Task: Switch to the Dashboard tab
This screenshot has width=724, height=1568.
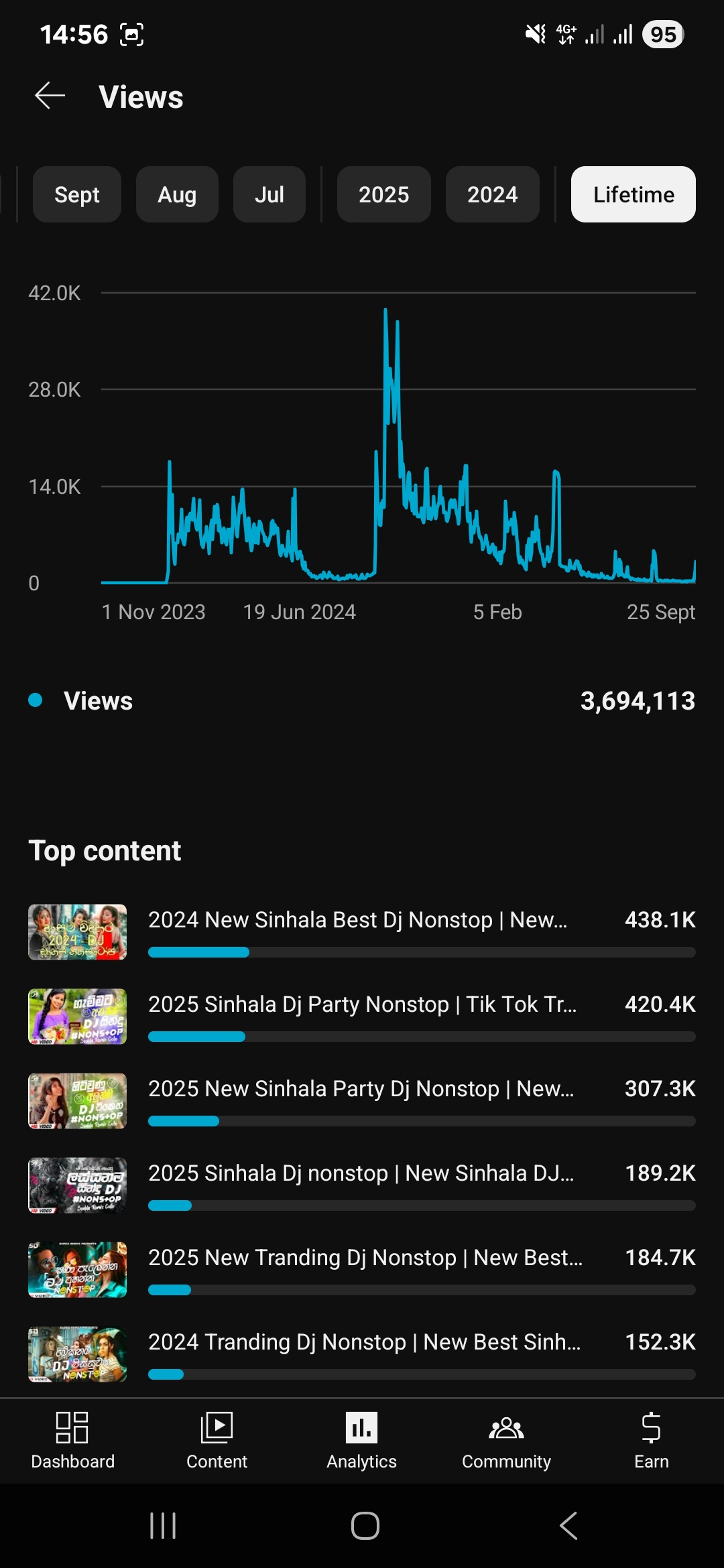Action: 72,1440
